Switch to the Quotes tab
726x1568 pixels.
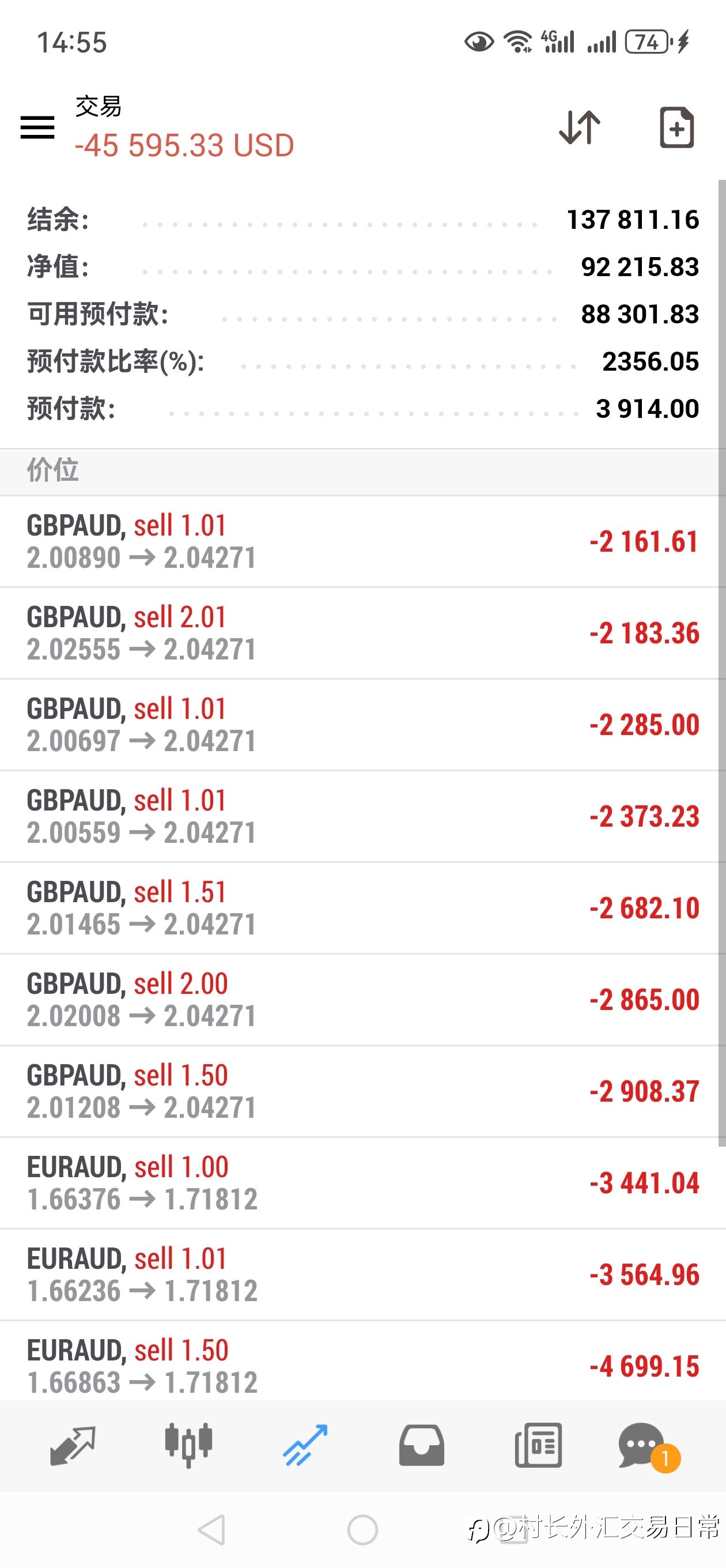73,1445
